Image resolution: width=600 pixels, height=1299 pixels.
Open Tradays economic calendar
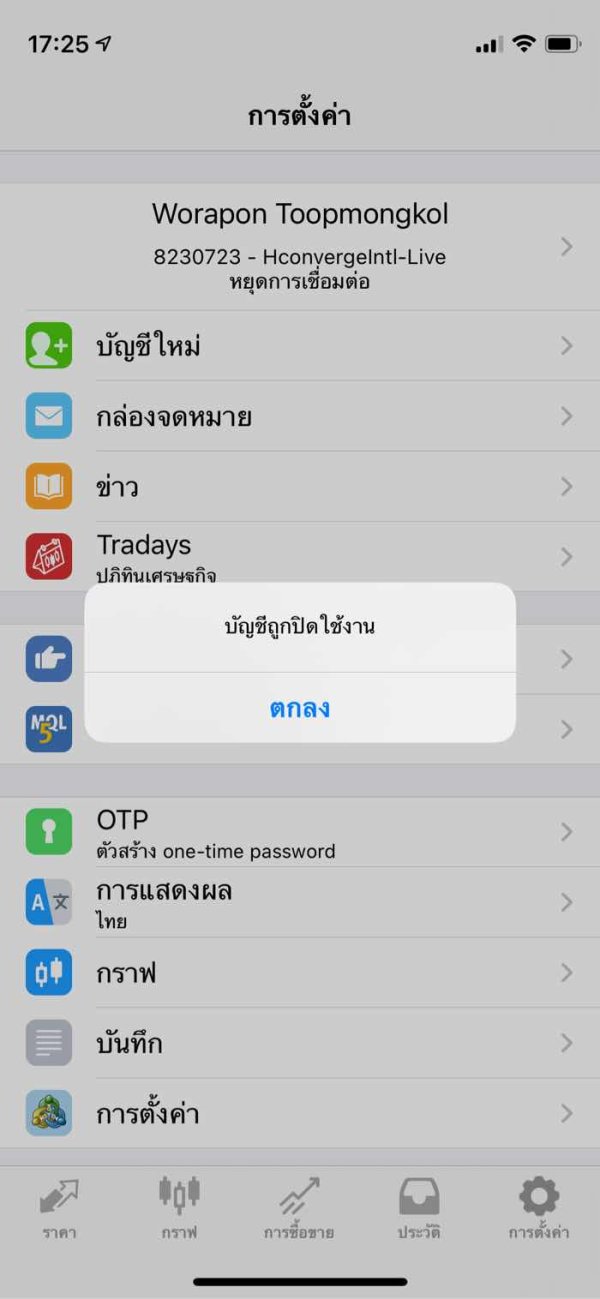click(x=300, y=556)
